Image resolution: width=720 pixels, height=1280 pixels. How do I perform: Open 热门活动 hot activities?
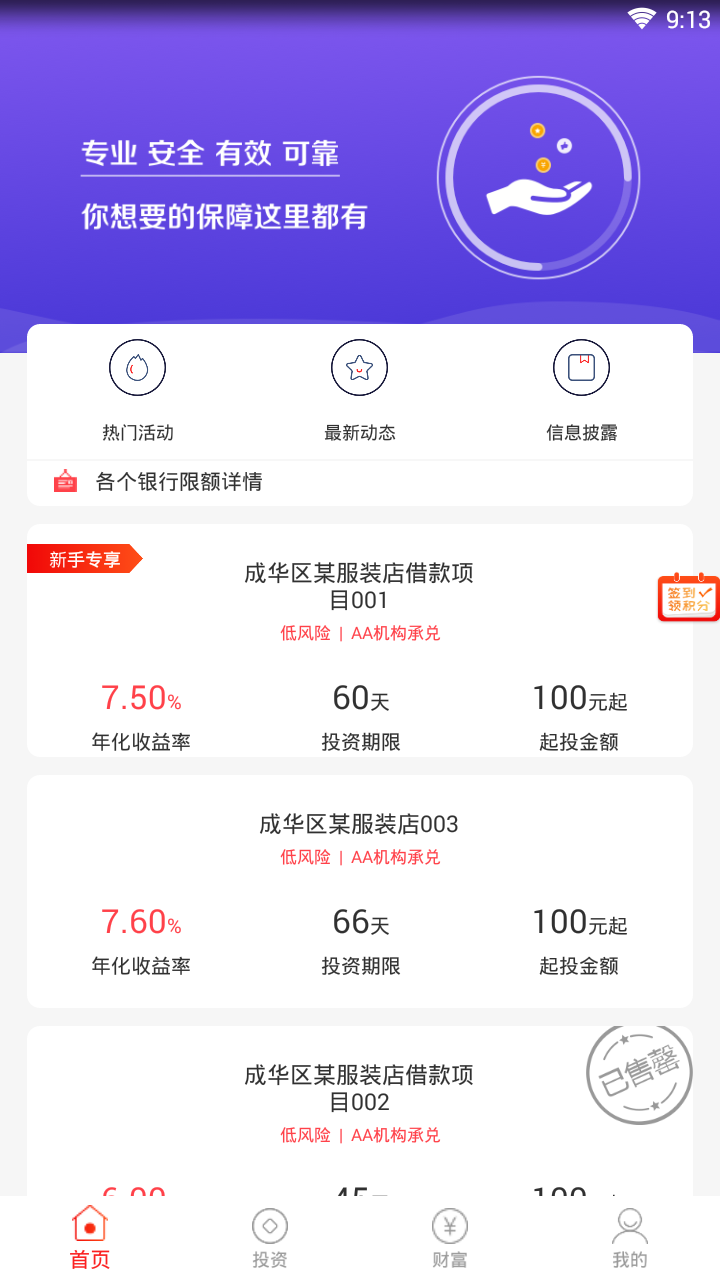(x=138, y=388)
